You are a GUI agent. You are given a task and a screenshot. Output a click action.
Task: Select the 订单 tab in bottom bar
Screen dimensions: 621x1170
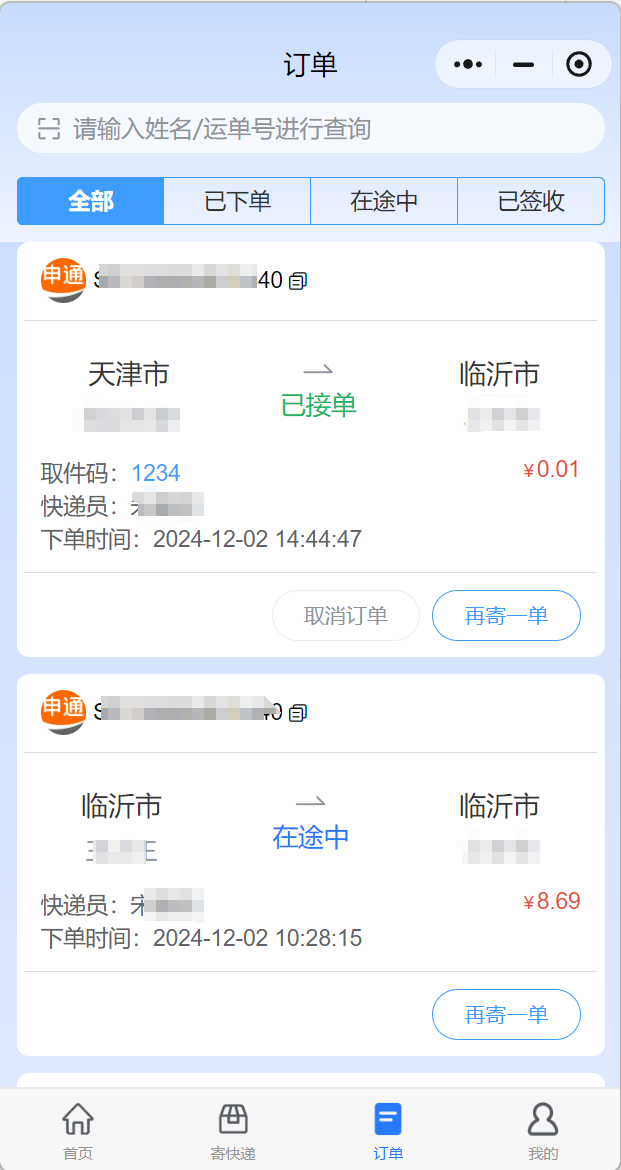click(388, 1129)
